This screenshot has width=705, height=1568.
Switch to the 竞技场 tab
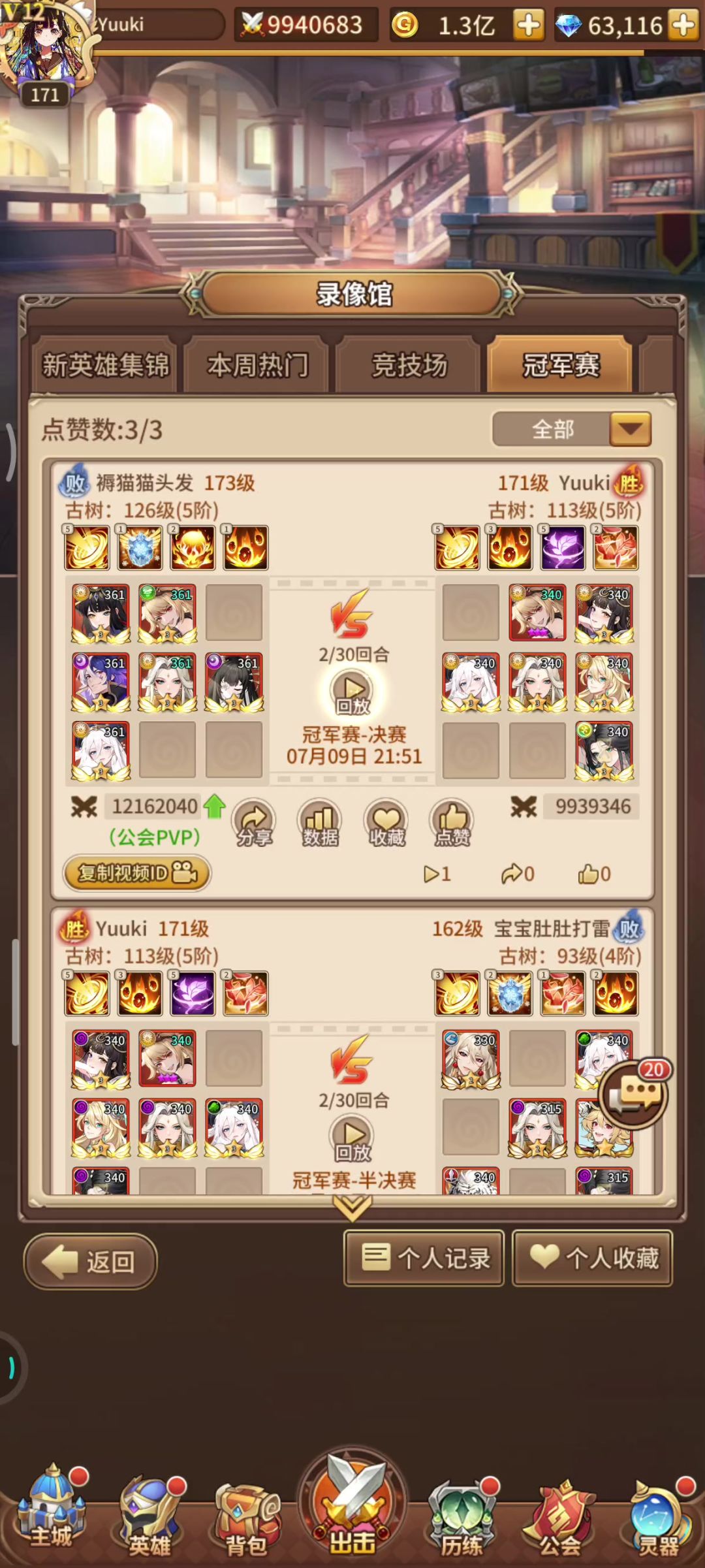(409, 364)
